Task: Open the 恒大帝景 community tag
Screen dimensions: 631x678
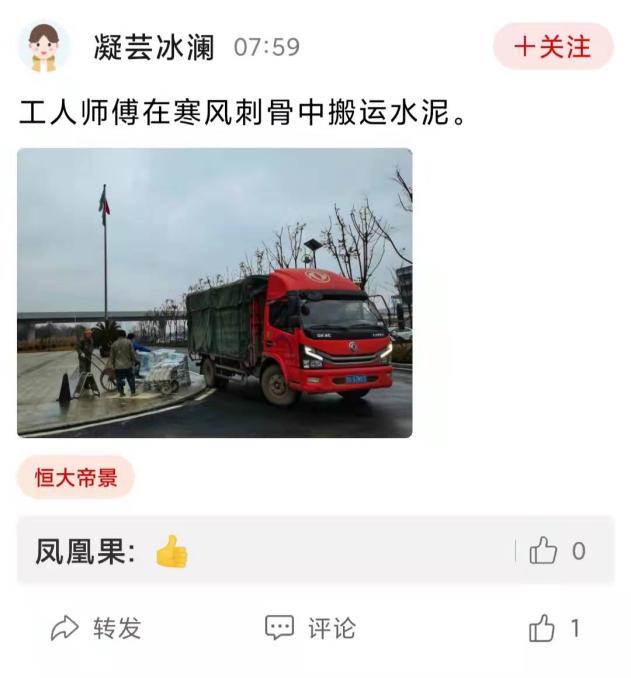Action: pyautogui.click(x=76, y=477)
